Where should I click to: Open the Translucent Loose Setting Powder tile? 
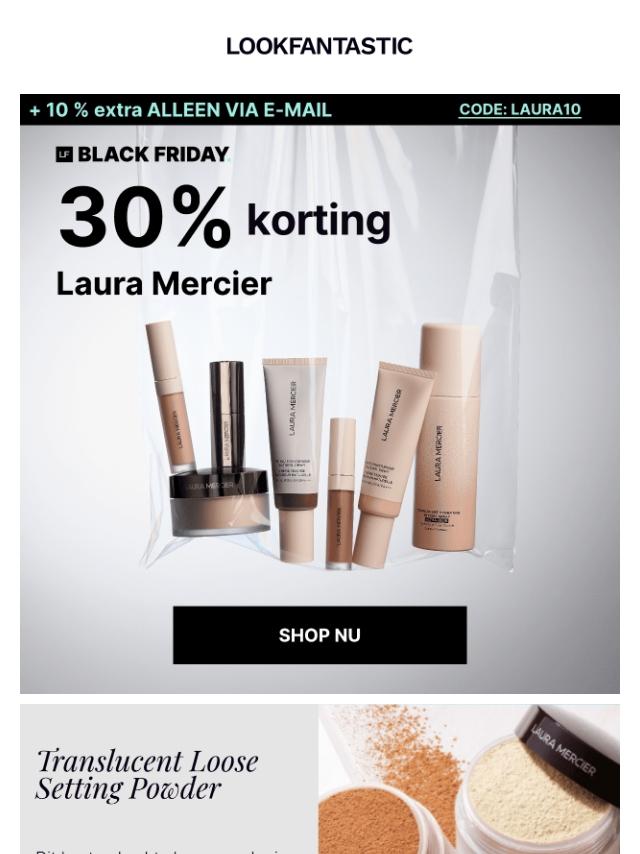point(320,779)
